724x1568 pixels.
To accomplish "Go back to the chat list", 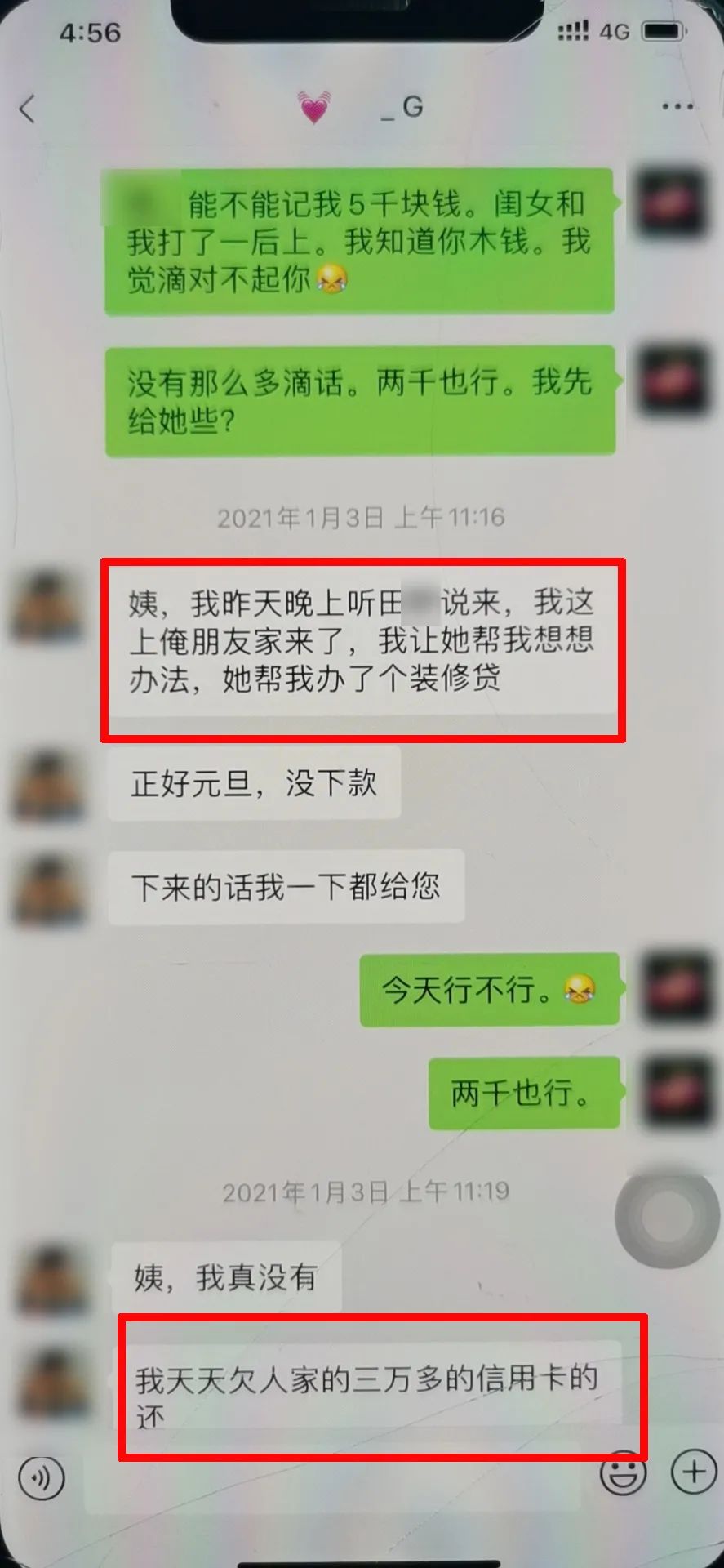I will point(28,109).
